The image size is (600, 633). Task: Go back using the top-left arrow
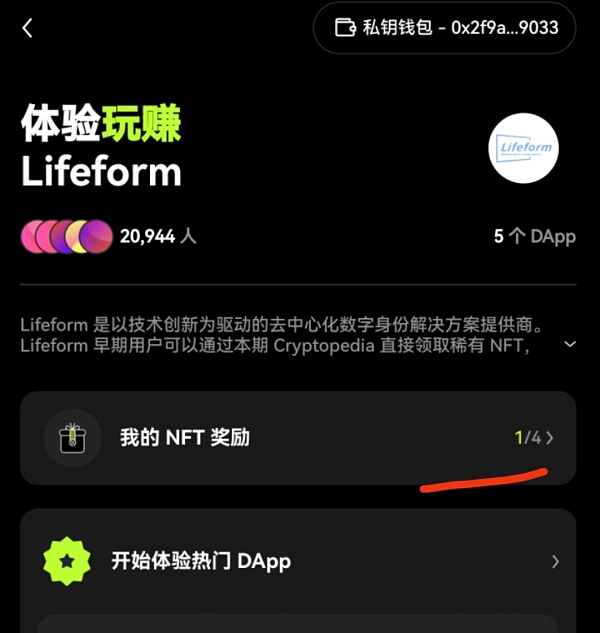(27, 28)
